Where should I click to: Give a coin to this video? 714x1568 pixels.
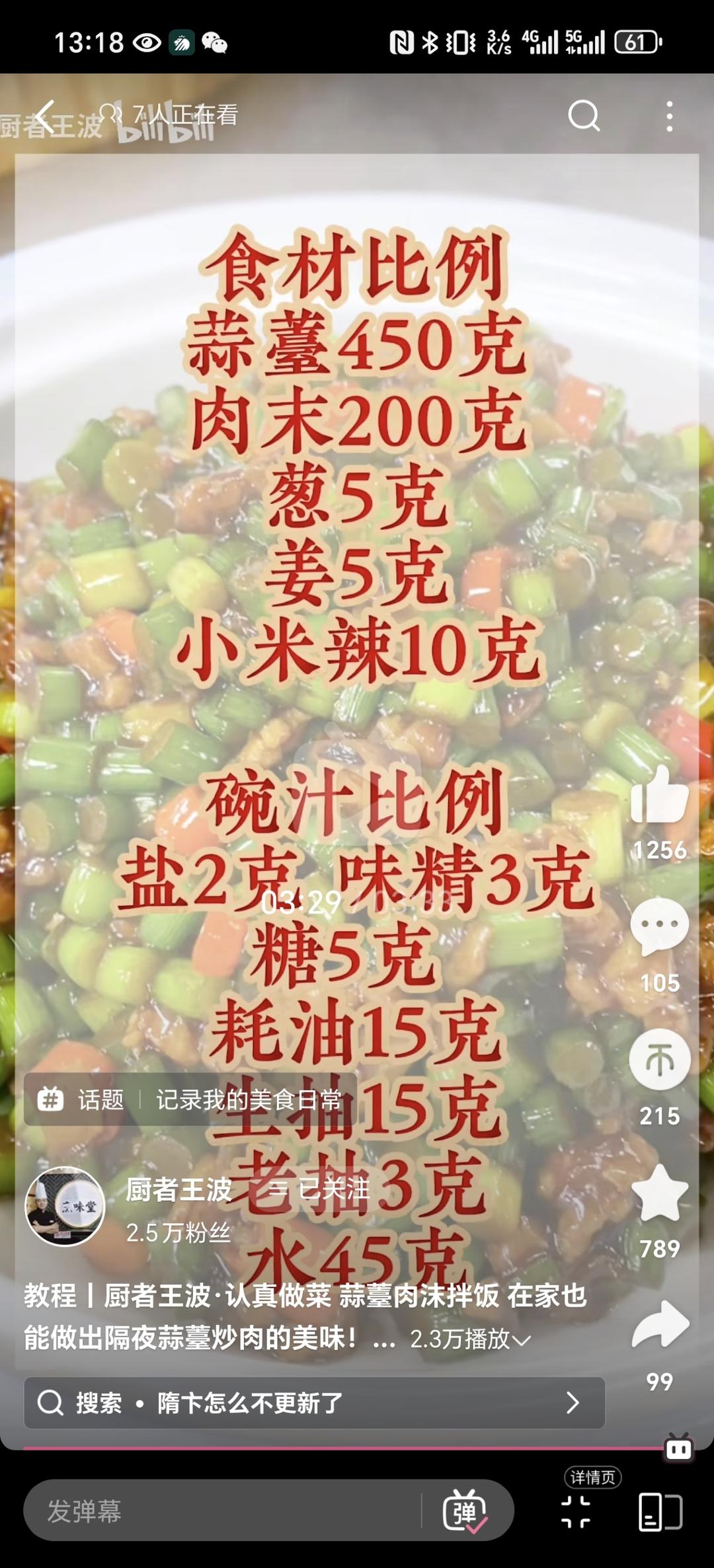[659, 1059]
